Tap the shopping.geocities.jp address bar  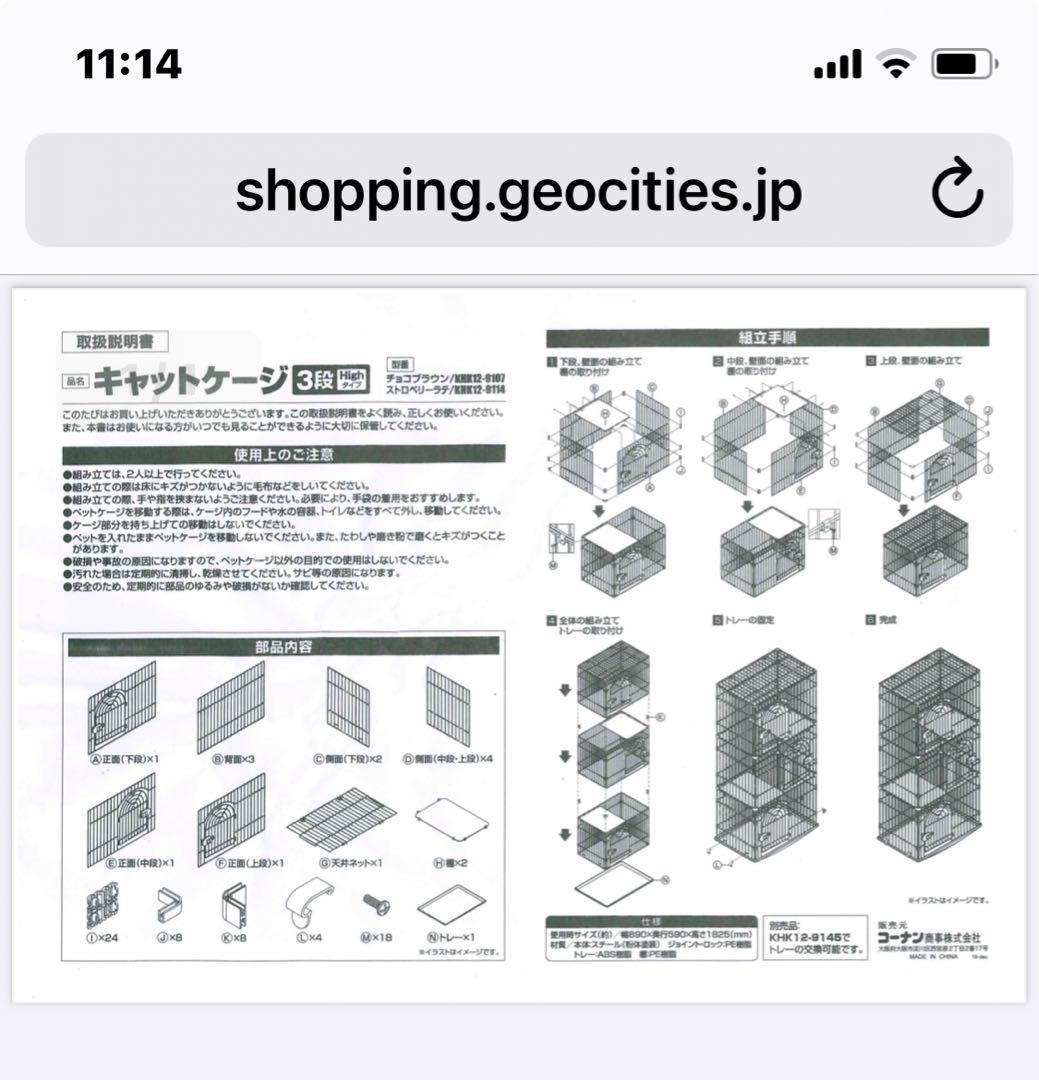[x=518, y=191]
